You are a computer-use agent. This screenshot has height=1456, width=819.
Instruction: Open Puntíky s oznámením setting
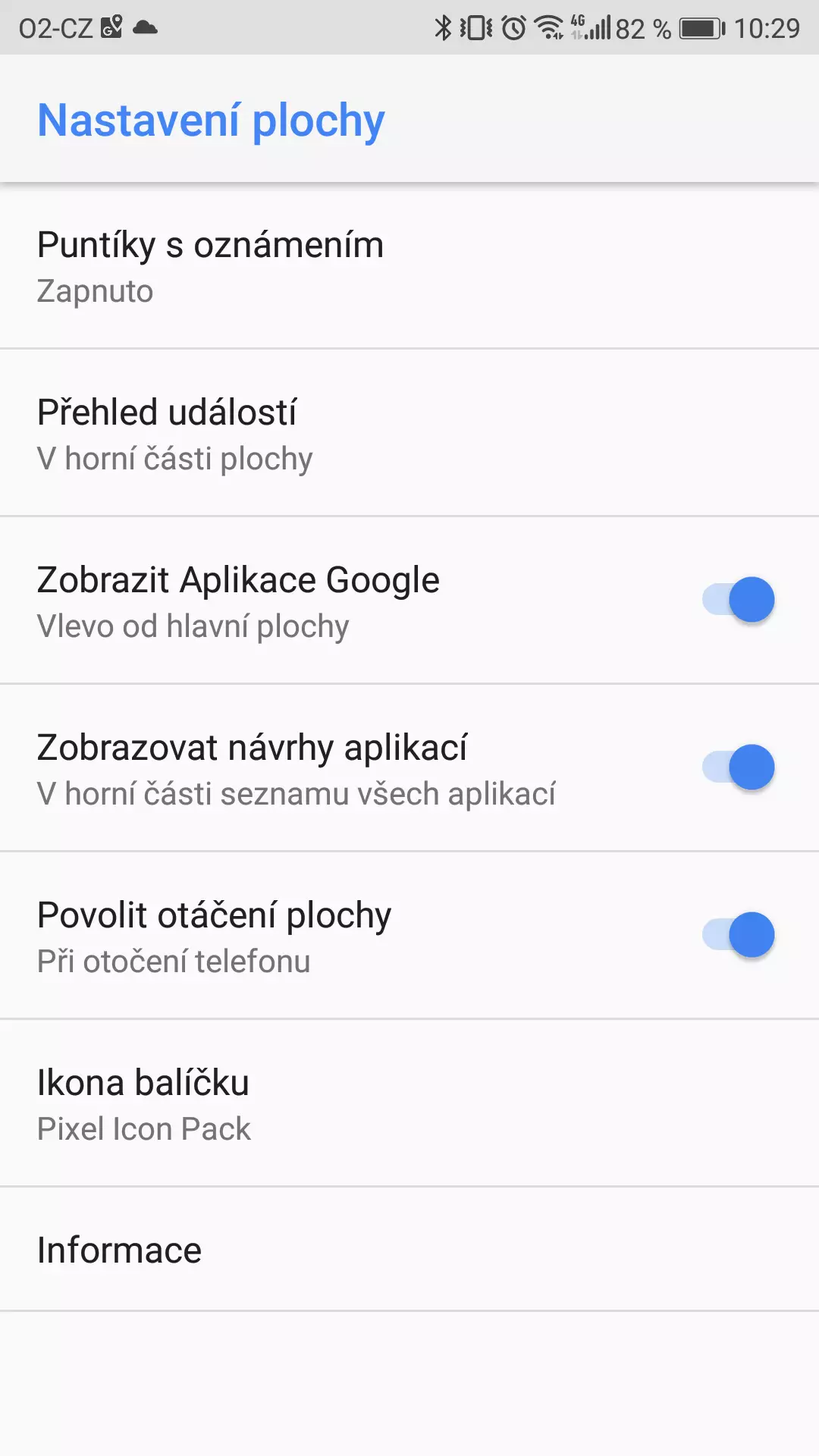[x=409, y=266]
